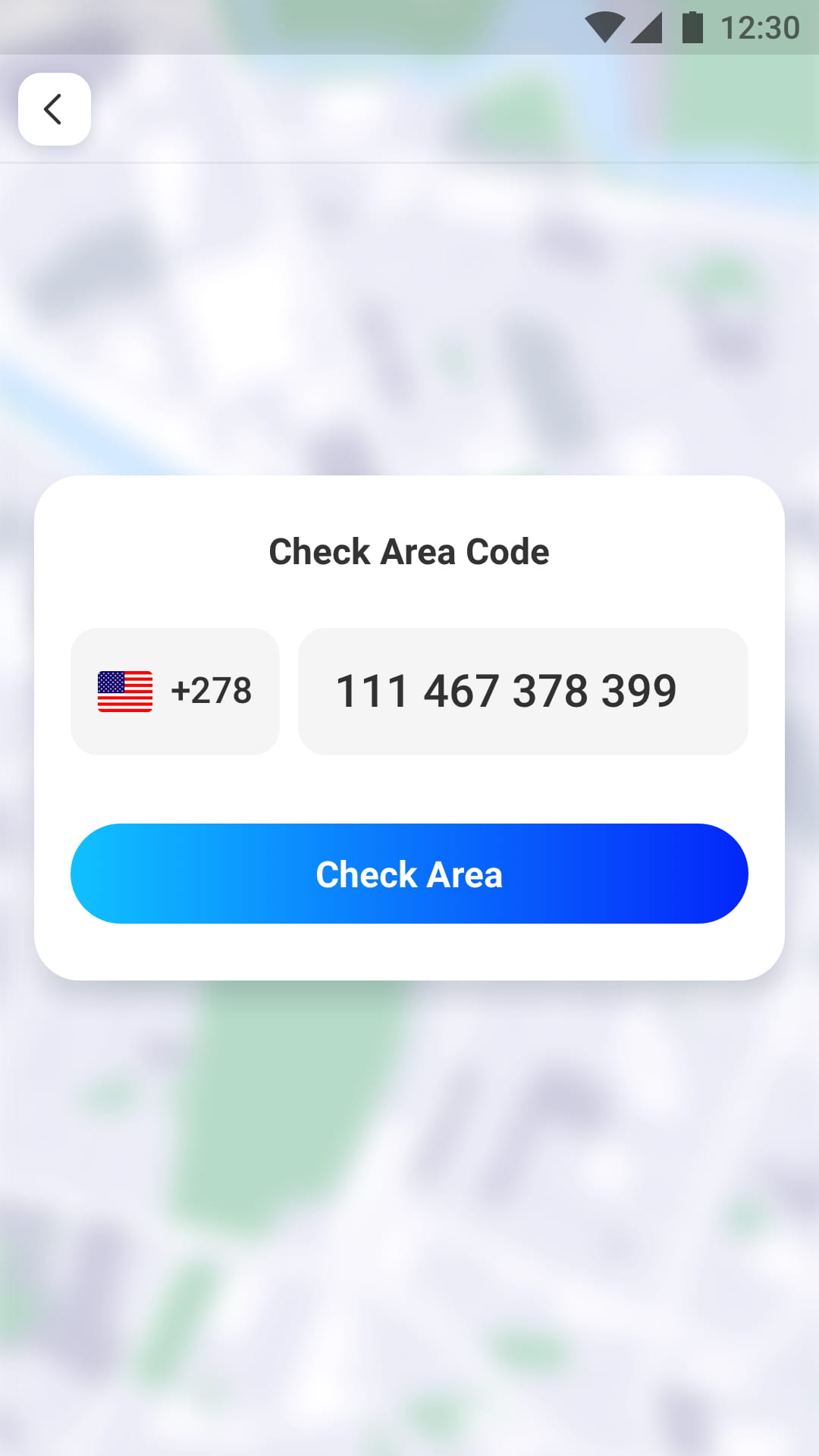
Task: Edit the phone number field
Action: coord(522,691)
